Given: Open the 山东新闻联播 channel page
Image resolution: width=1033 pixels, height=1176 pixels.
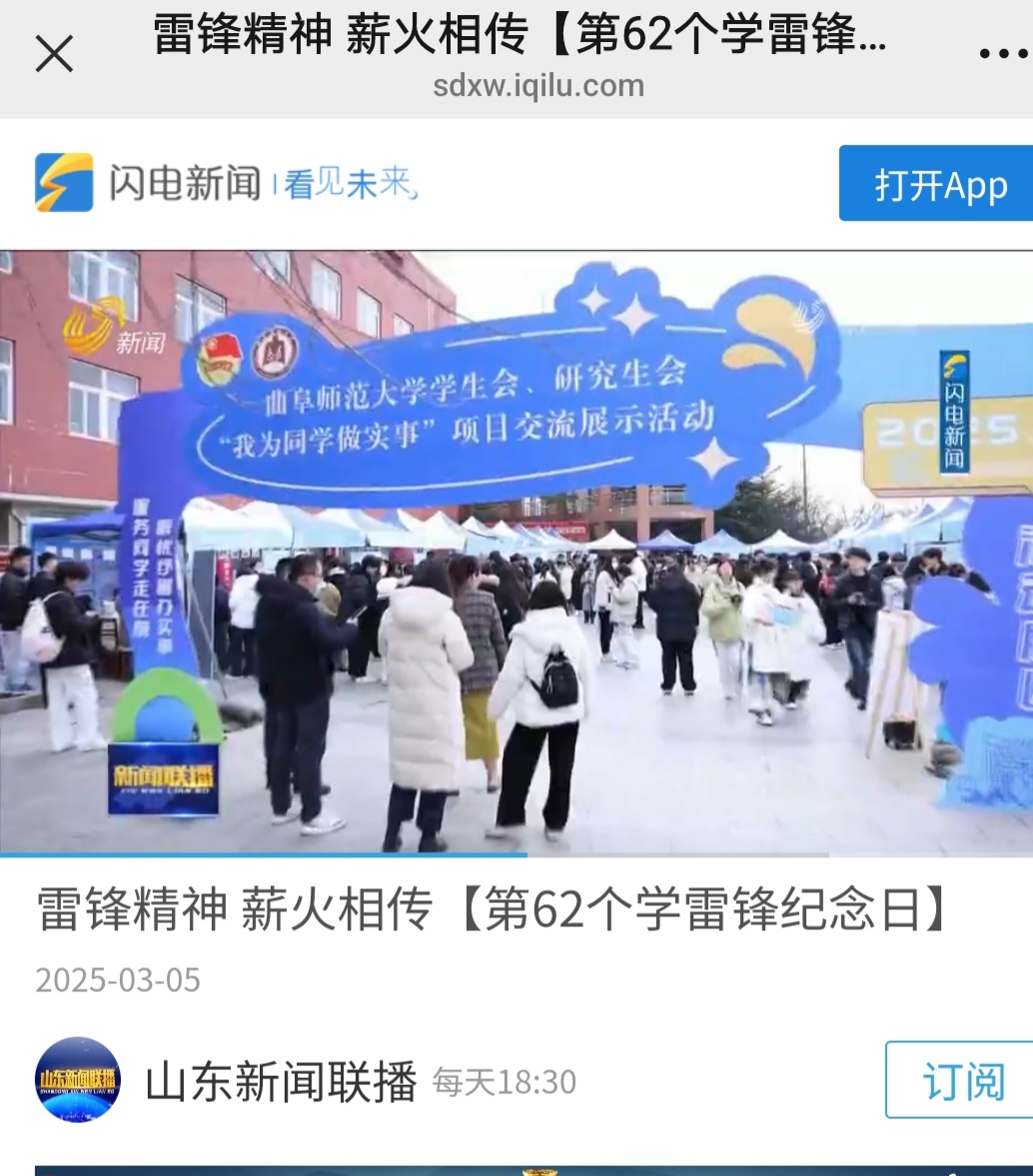Looking at the screenshot, I should pyautogui.click(x=280, y=1082).
